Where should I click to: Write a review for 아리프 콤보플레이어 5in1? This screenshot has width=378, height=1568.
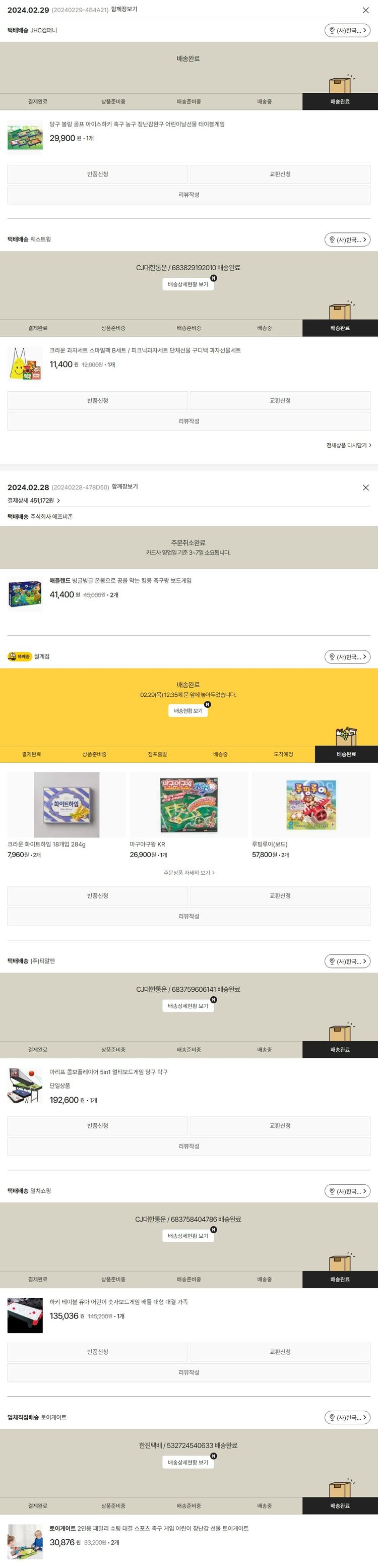tap(188, 1146)
